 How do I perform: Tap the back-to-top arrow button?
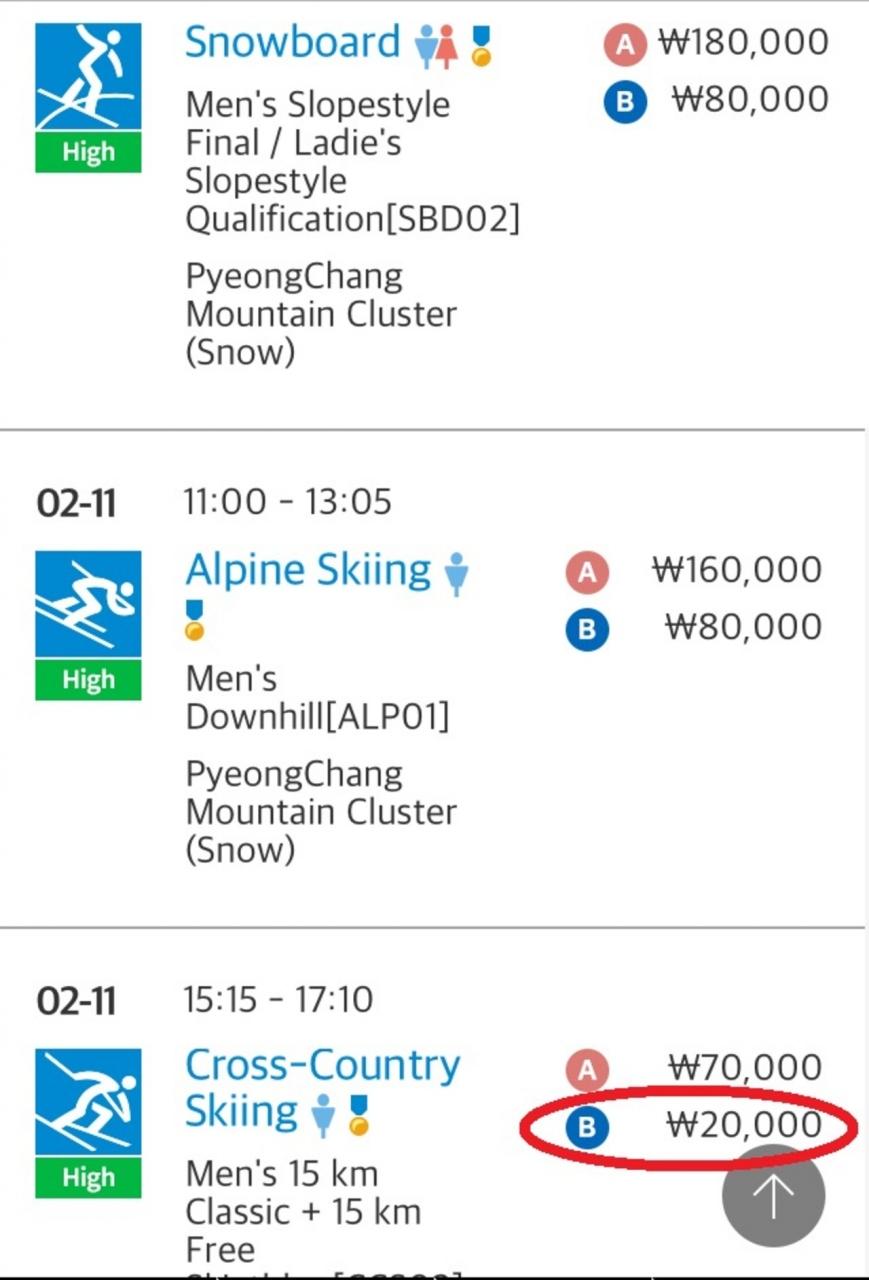[x=773, y=1196]
